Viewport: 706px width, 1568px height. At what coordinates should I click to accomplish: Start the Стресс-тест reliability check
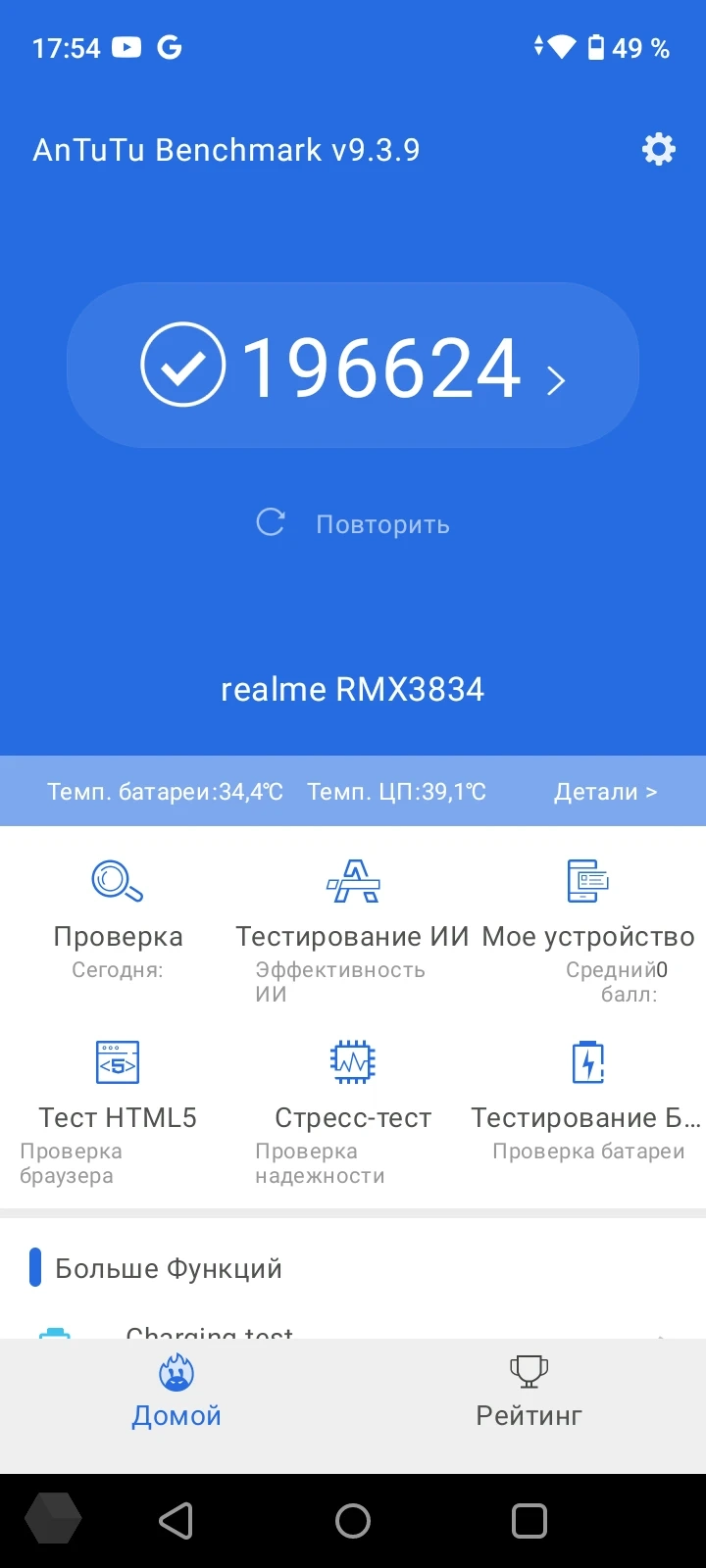tap(353, 1100)
